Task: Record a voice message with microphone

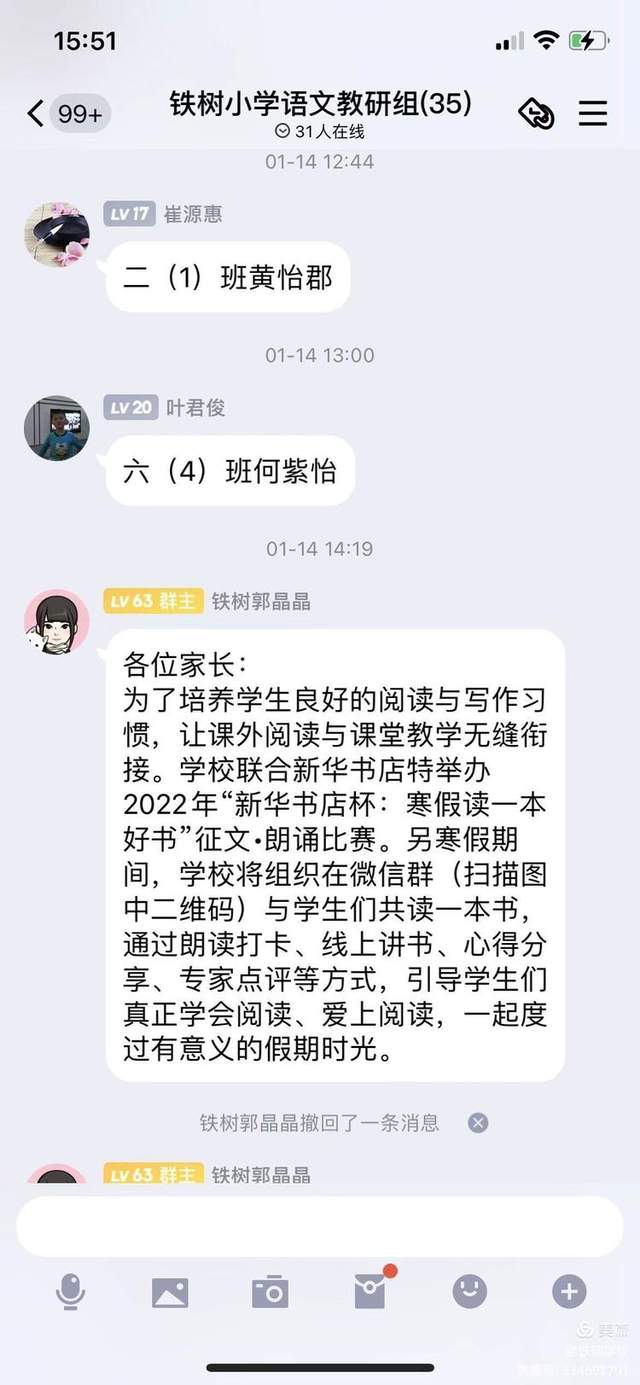Action: [70, 1292]
